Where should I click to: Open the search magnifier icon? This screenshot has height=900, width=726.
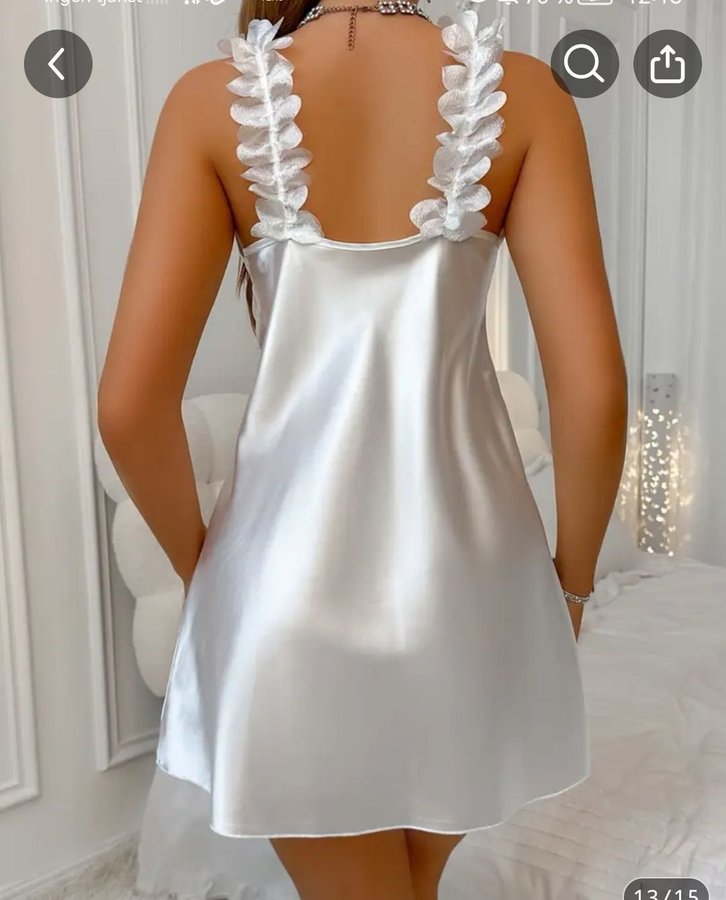[584, 64]
